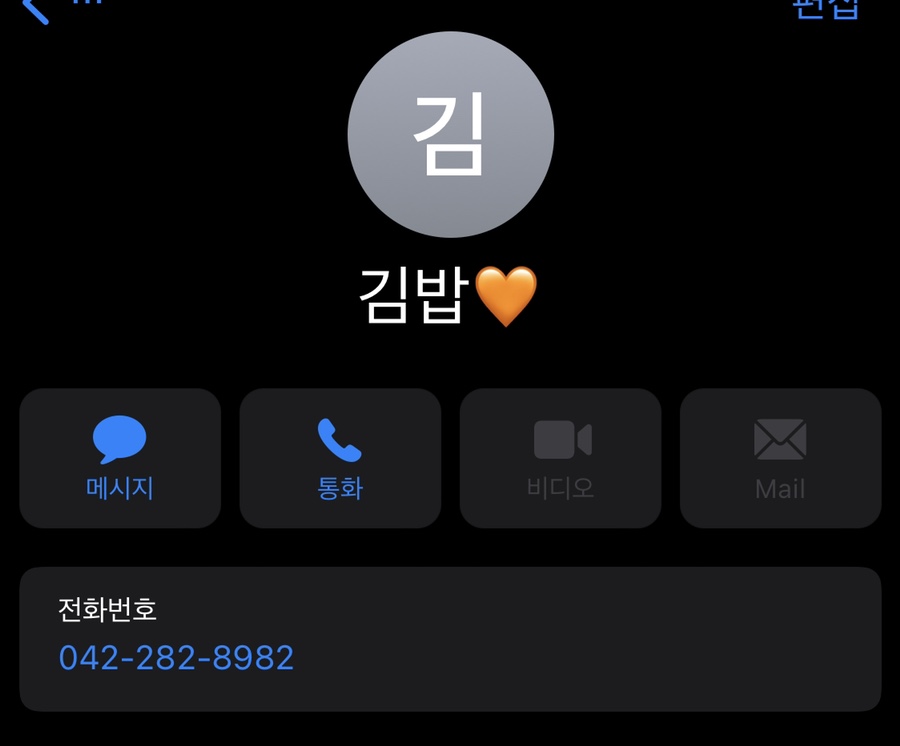Image resolution: width=900 pixels, height=746 pixels.
Task: Tap 편집 to edit this contact
Action: click(x=826, y=8)
